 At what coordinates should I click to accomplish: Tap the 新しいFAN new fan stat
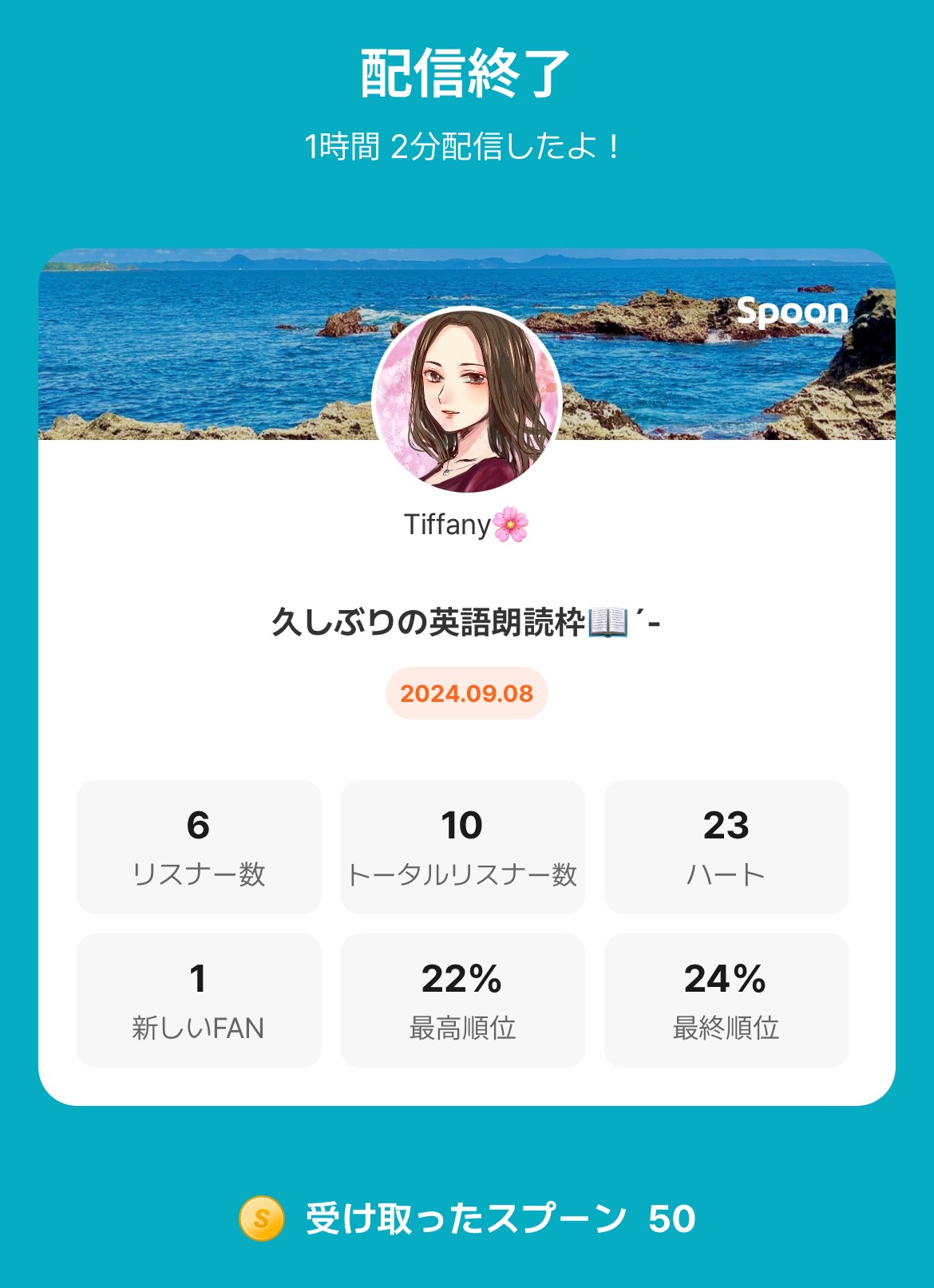click(x=197, y=998)
